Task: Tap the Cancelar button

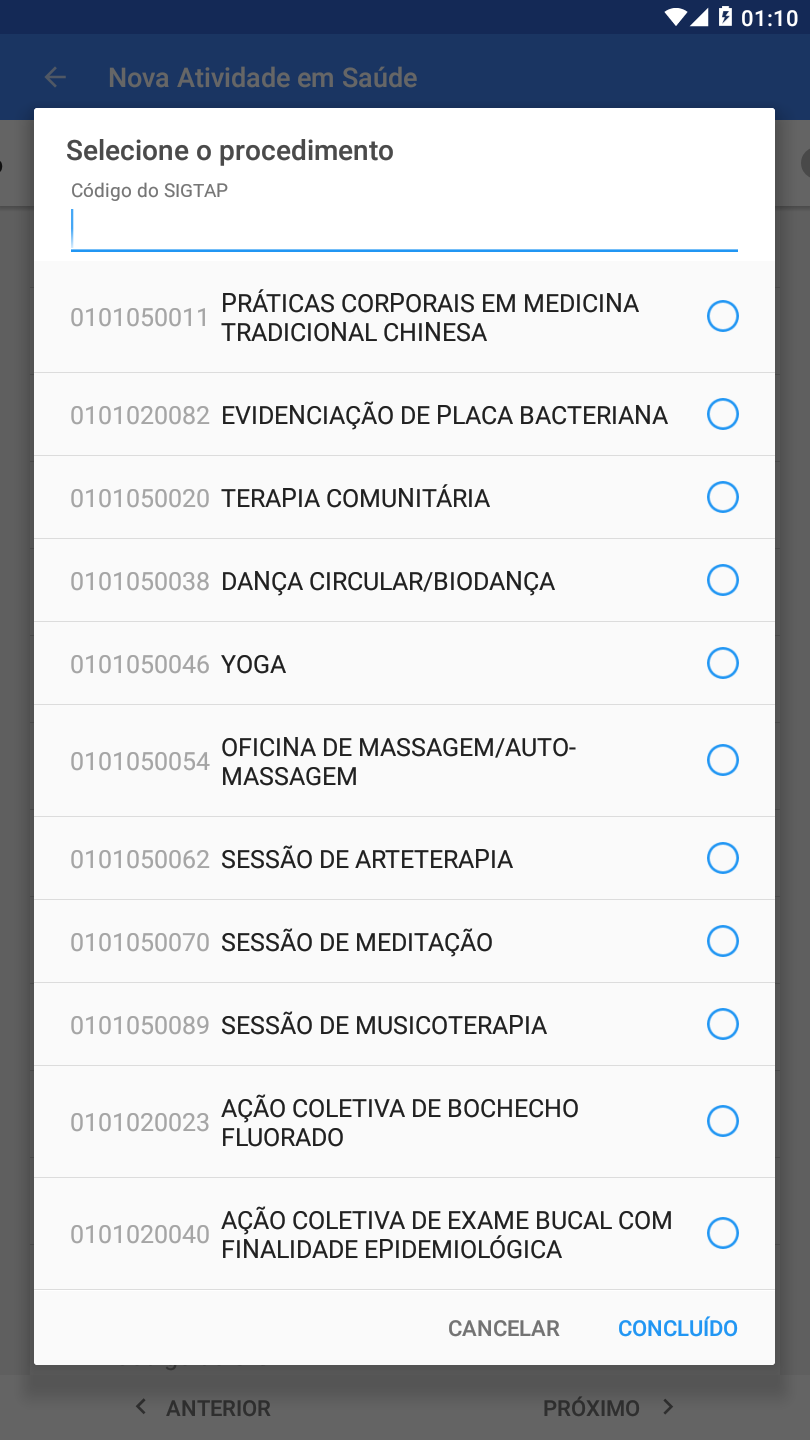Action: (504, 1328)
